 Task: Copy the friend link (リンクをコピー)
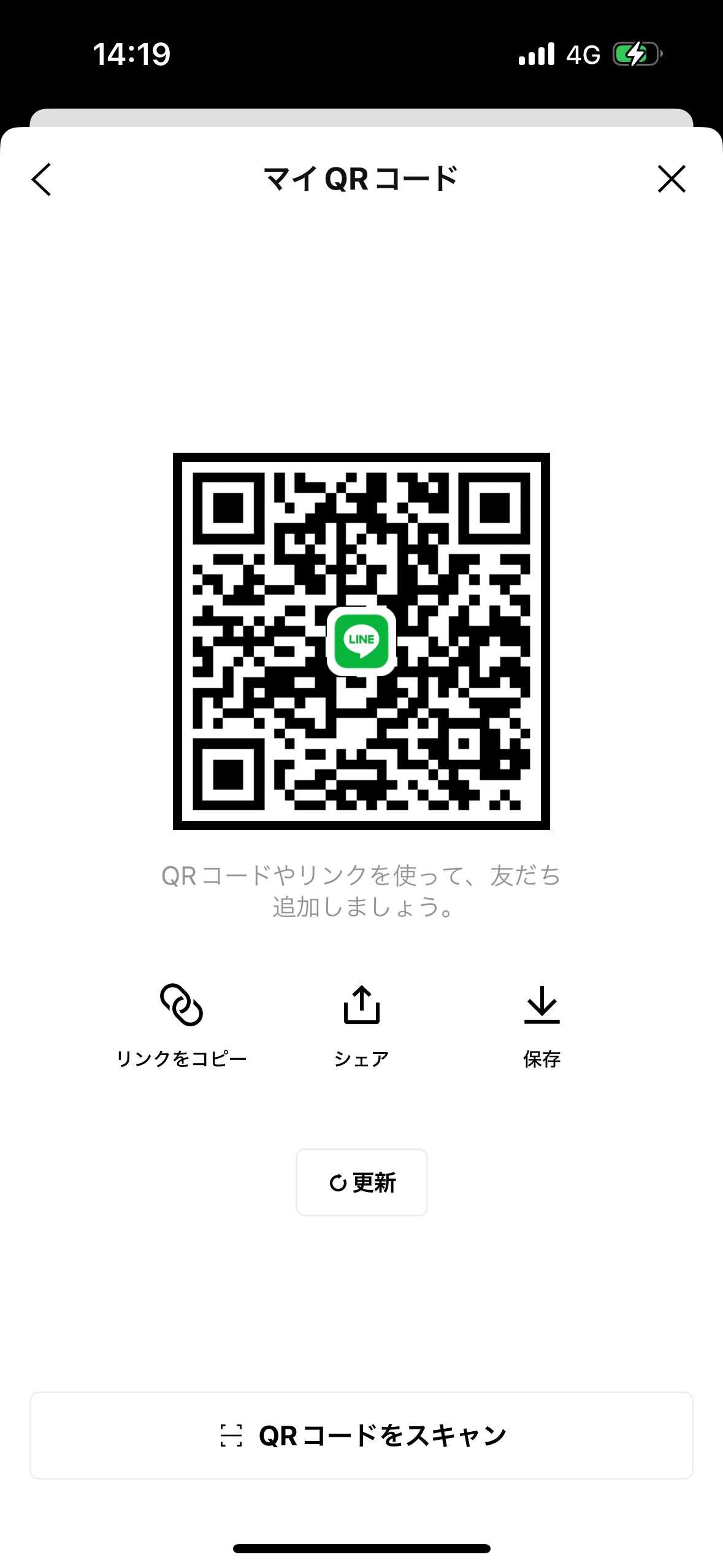[x=182, y=1023]
